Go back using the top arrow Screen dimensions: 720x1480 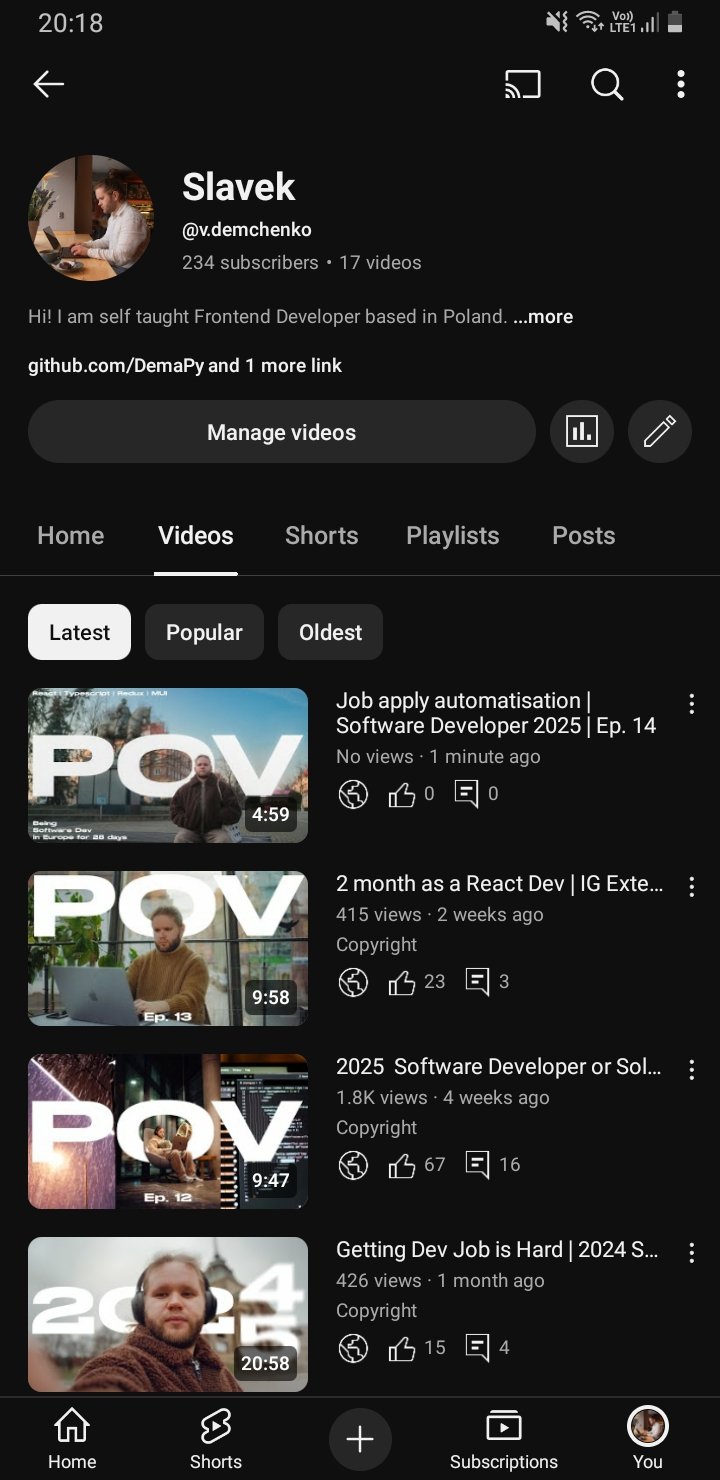coord(48,85)
